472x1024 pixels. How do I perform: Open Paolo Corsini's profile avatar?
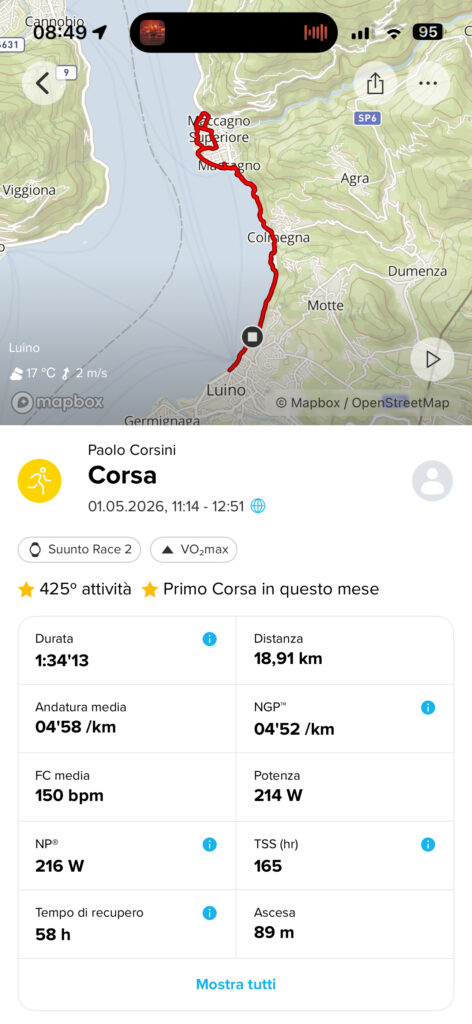pos(432,481)
